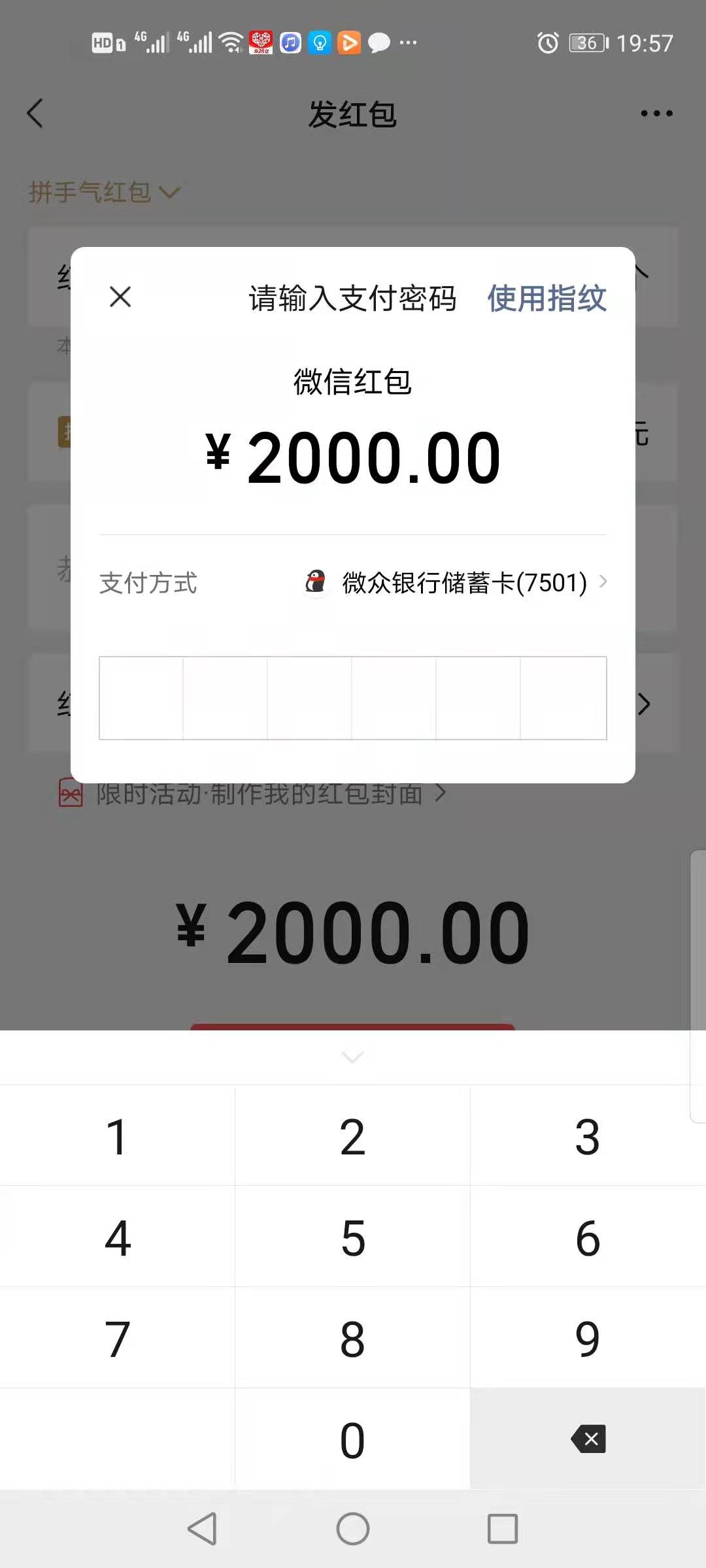Enter digit 4 on the keypad
Image resolution: width=706 pixels, height=1568 pixels.
(x=118, y=1237)
